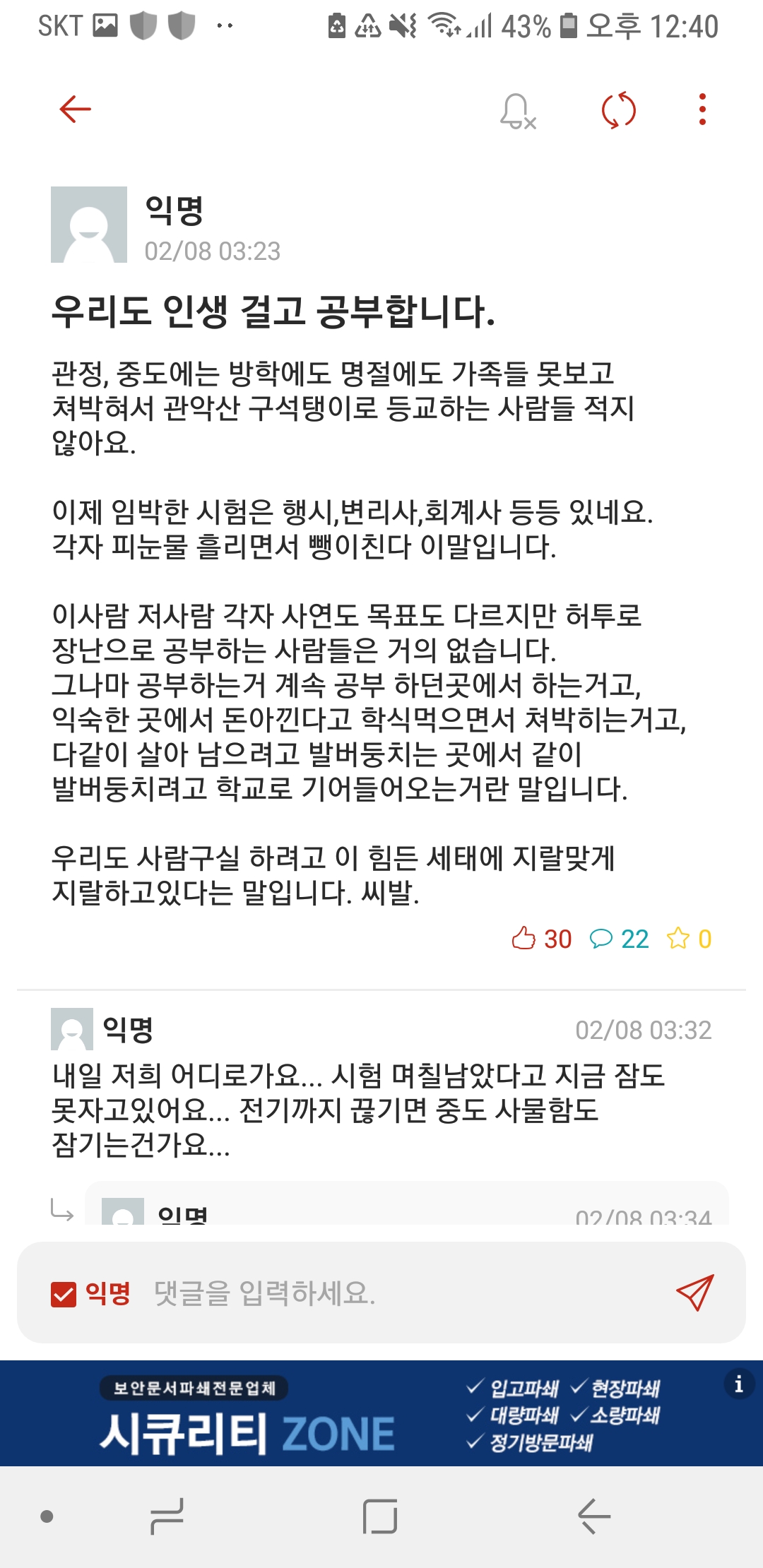Image resolution: width=763 pixels, height=1568 pixels.
Task: Scrap the post with the star icon
Action: tap(678, 938)
